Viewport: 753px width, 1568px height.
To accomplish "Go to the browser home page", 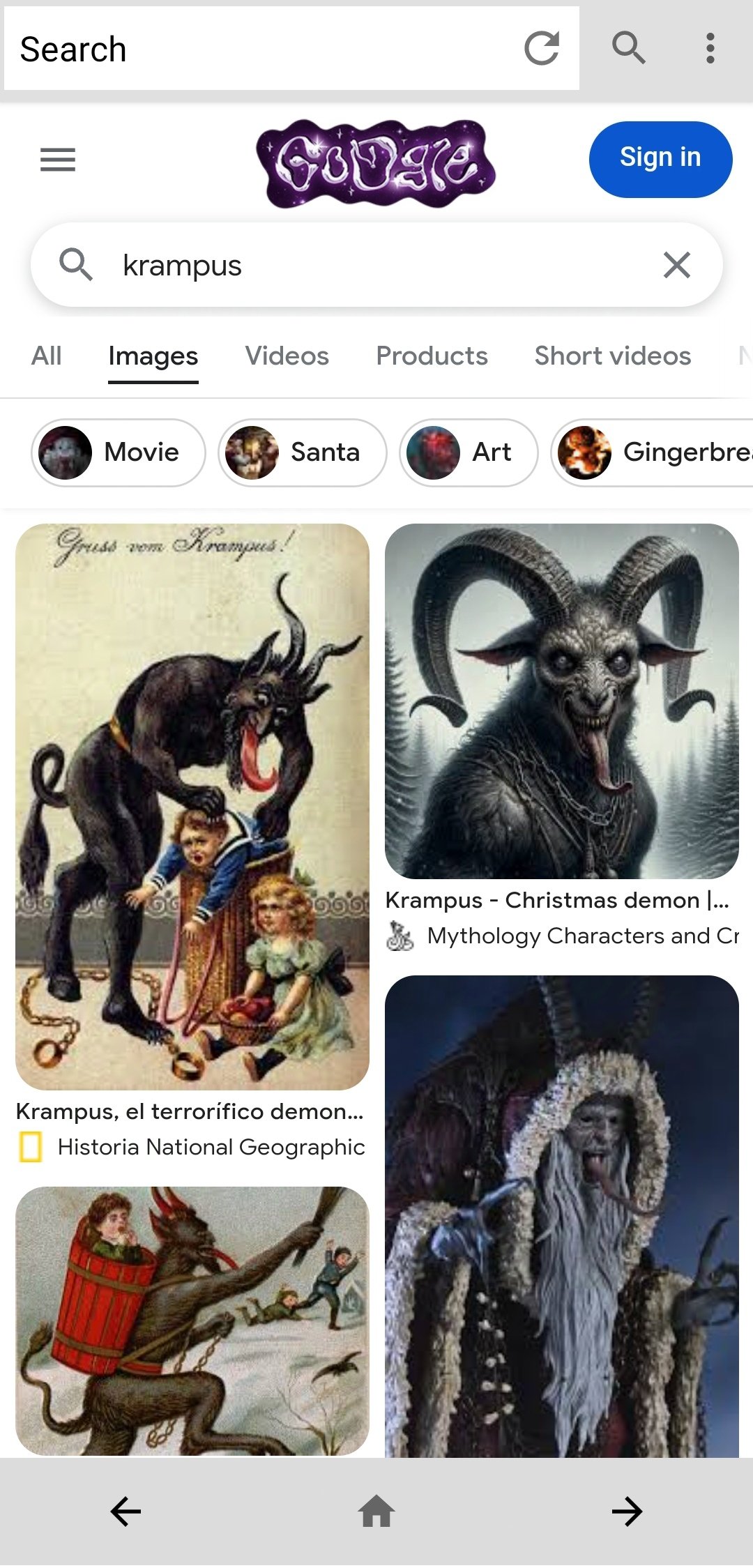I will point(376,1511).
